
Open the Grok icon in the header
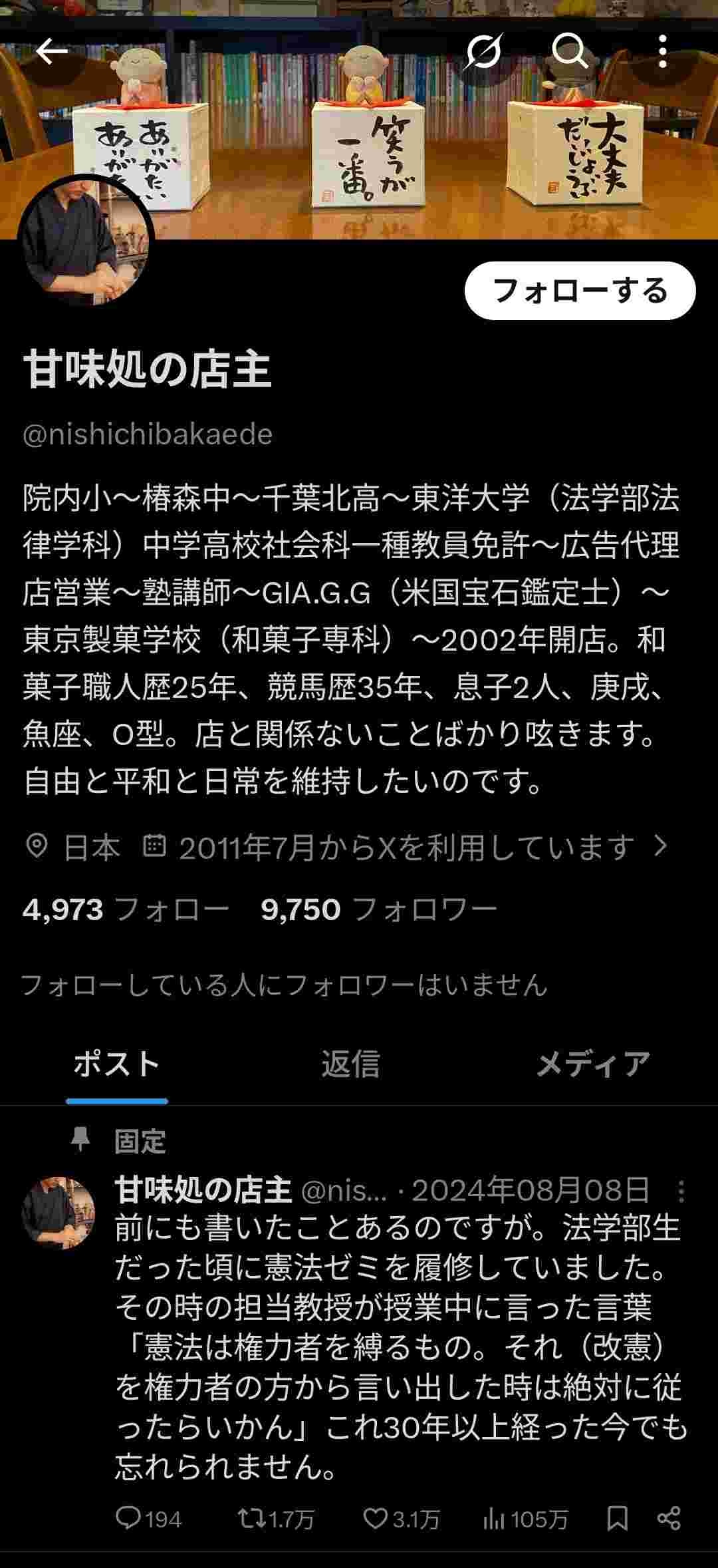coord(483,51)
